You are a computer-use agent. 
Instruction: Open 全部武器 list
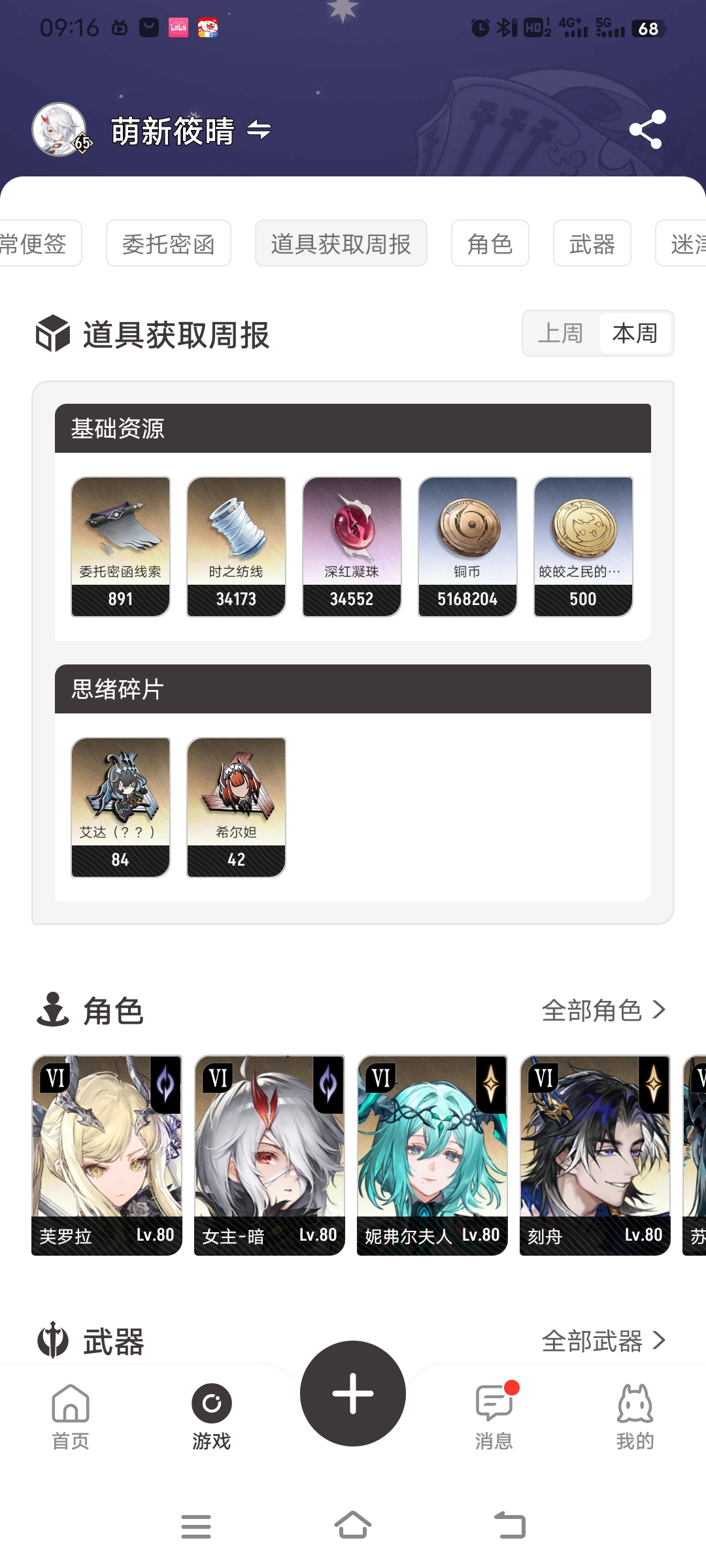pyautogui.click(x=604, y=1341)
